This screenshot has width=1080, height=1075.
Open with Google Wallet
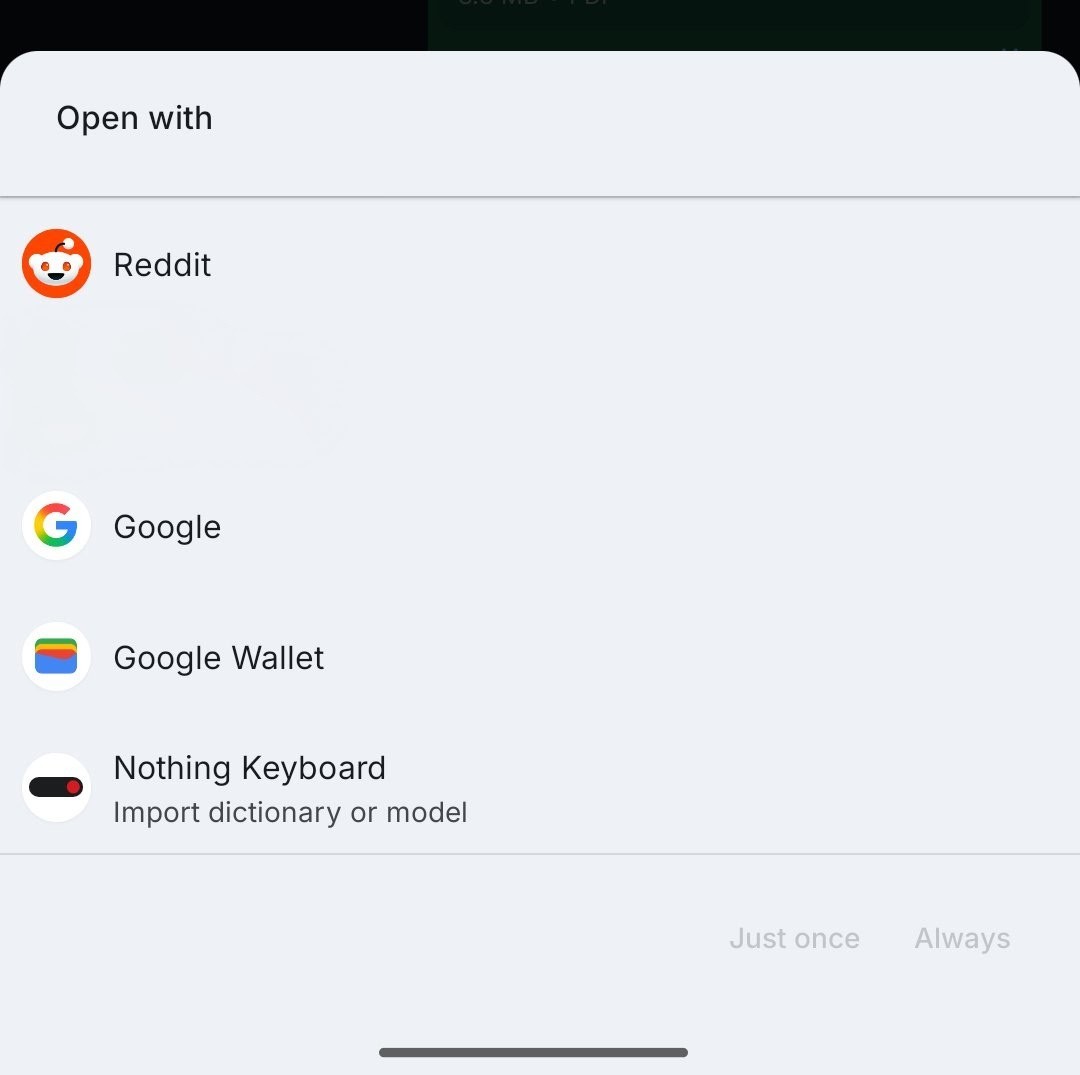(218, 658)
